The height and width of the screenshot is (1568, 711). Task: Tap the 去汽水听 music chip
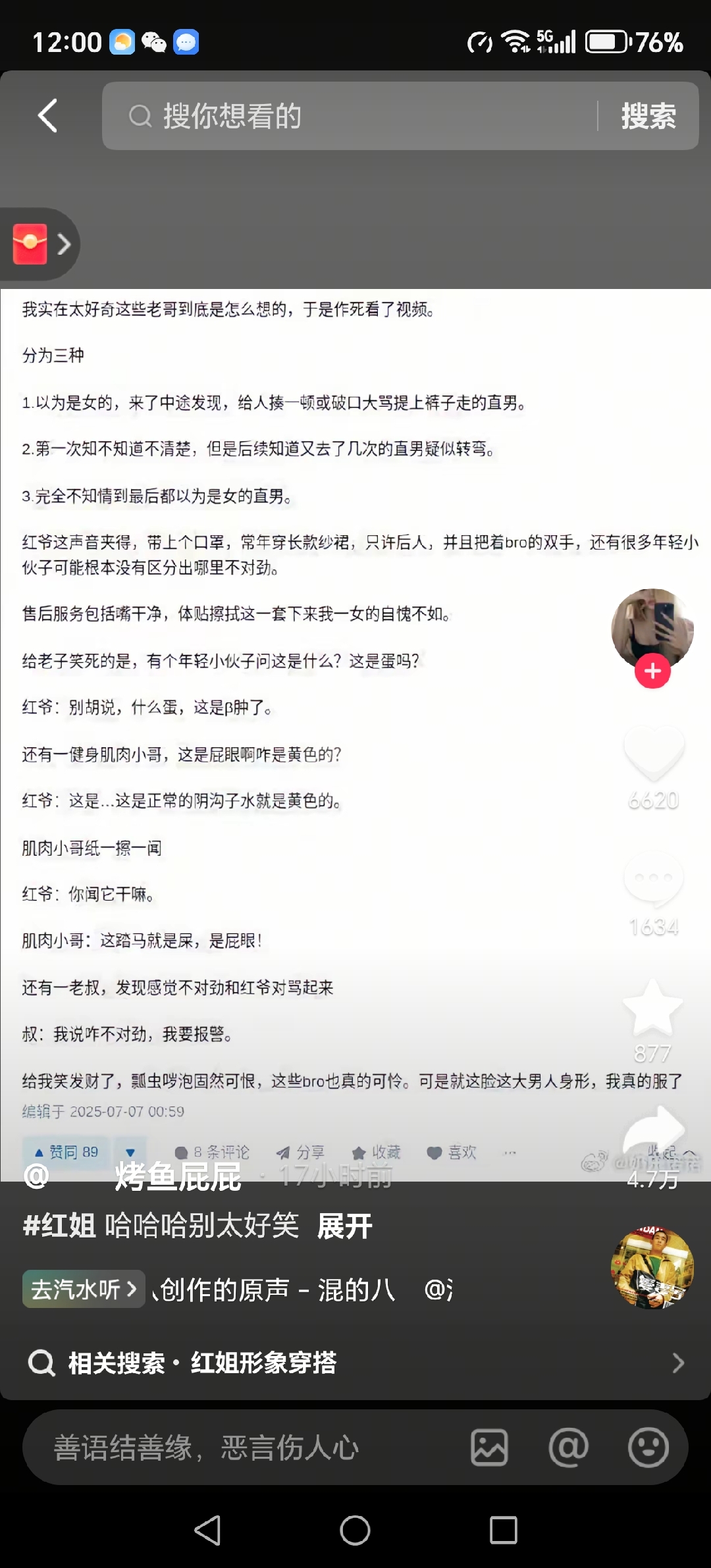[84, 1289]
